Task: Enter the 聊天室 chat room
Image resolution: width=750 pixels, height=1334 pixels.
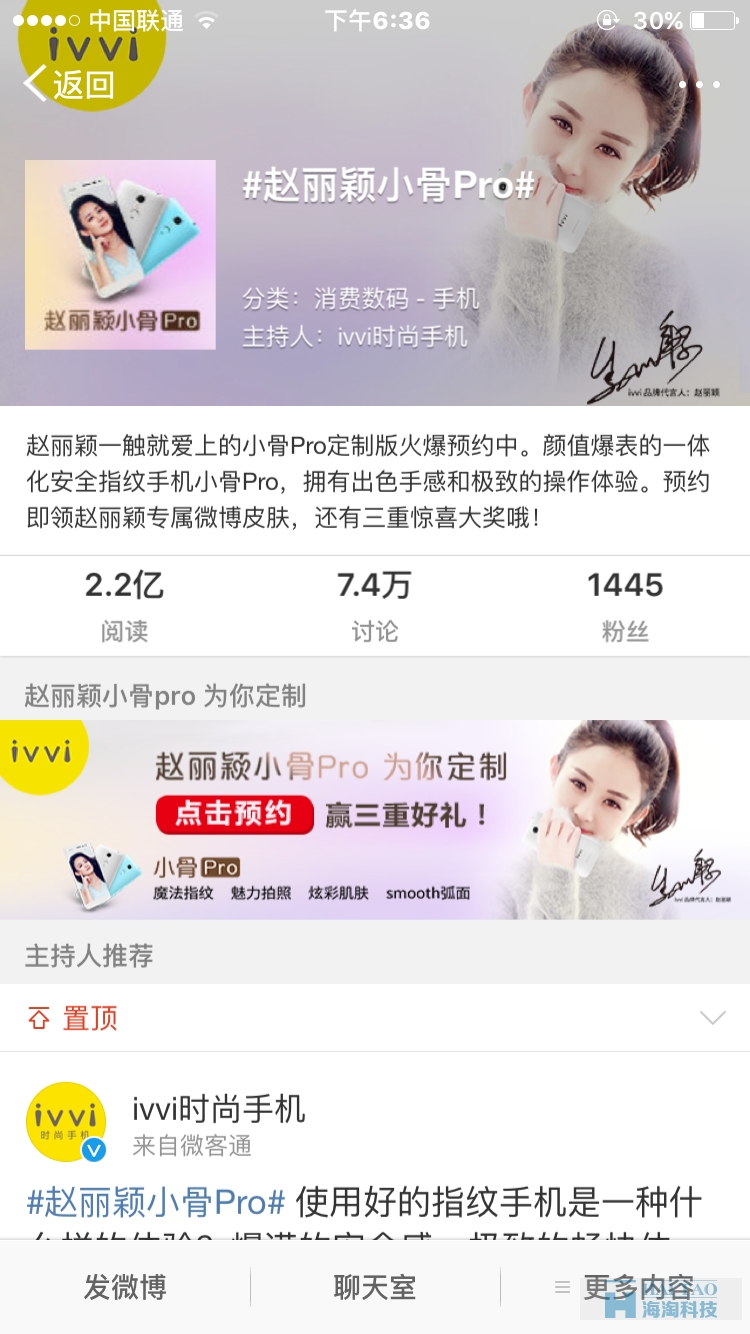Action: [x=374, y=1287]
